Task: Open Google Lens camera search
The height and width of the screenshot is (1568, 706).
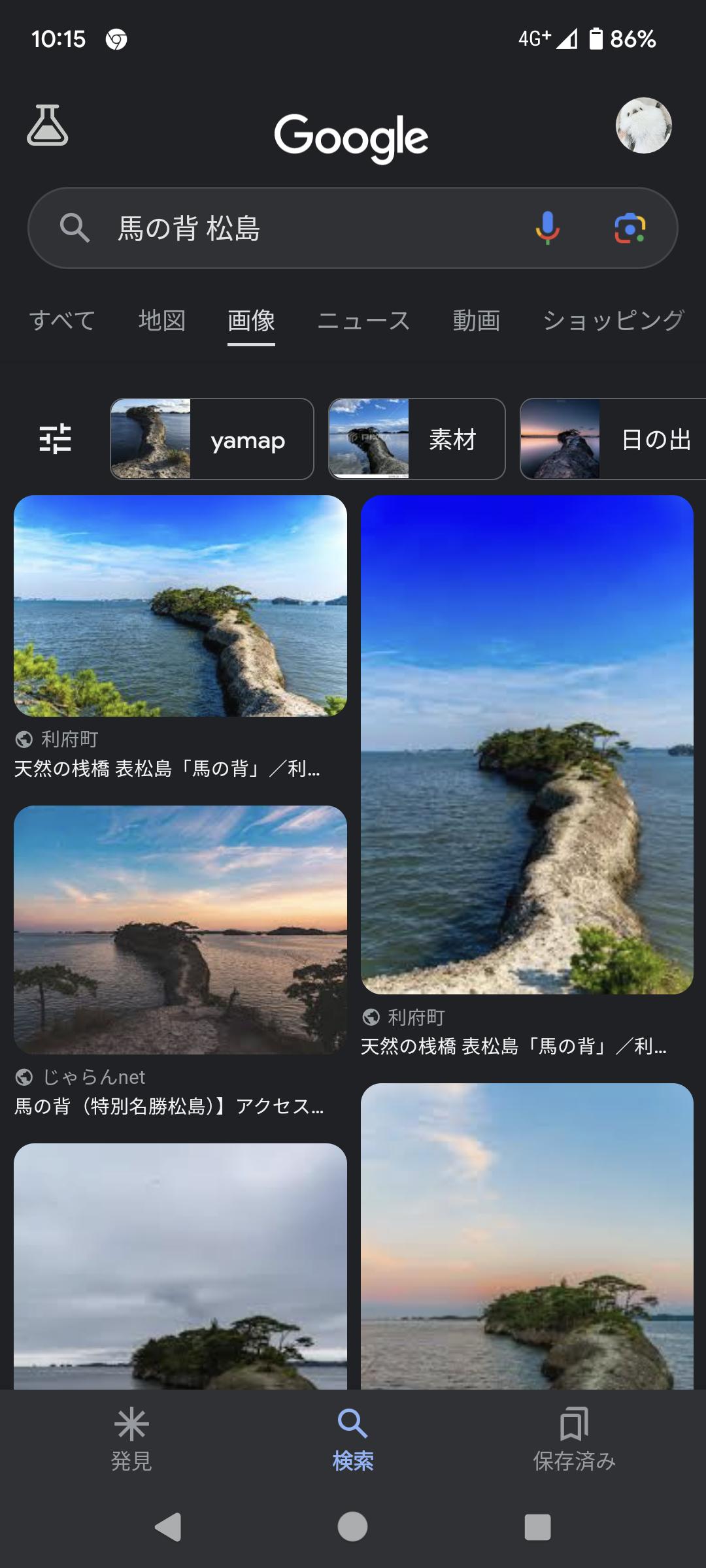Action: [x=630, y=228]
